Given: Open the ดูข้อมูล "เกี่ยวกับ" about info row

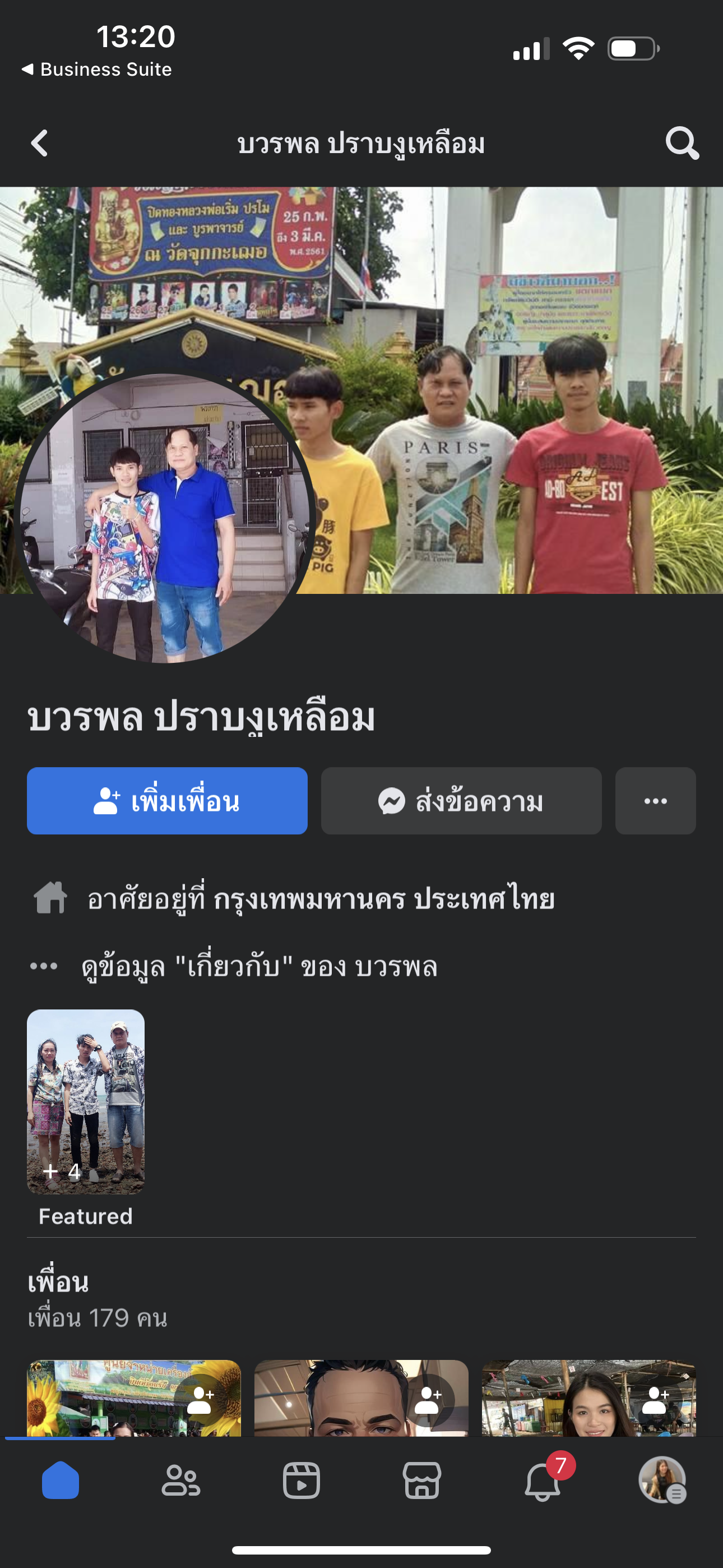Looking at the screenshot, I should (258, 967).
